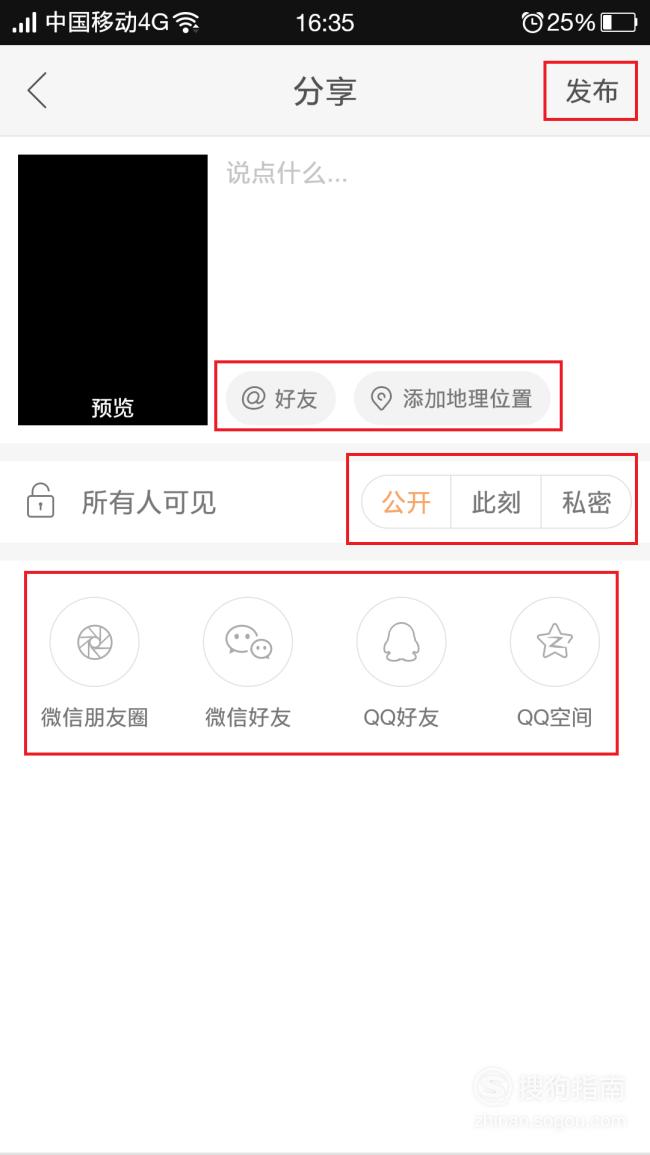Switch visibility to 此刻

[x=496, y=502]
